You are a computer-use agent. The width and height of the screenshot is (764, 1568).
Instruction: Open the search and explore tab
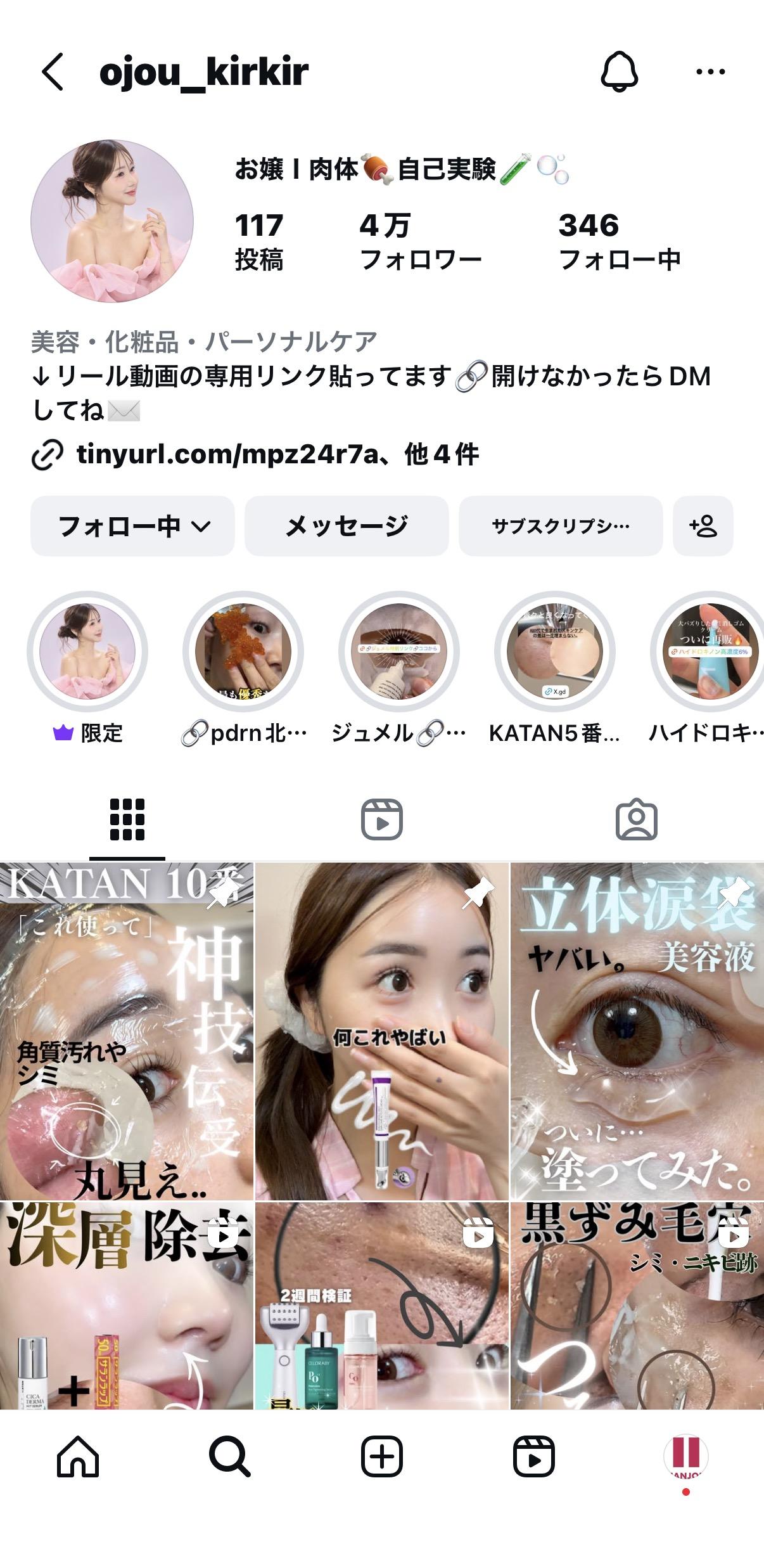tap(229, 1456)
